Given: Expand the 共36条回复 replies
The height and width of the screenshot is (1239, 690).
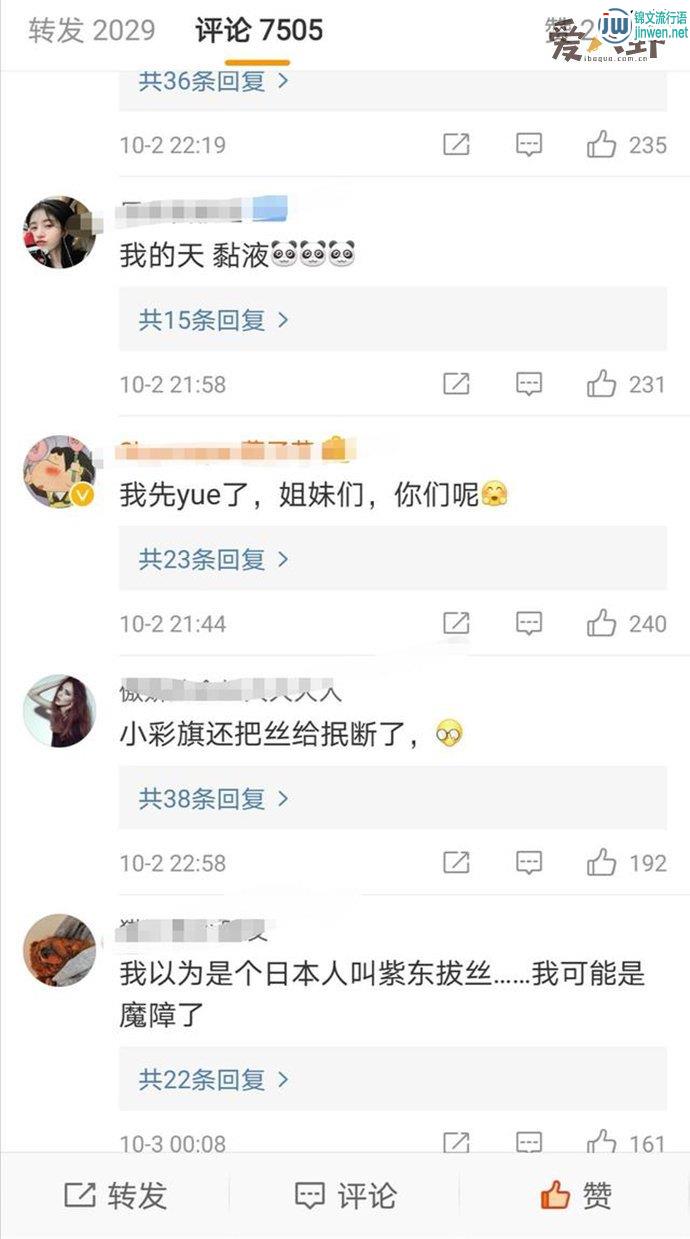Looking at the screenshot, I should pos(213,81).
